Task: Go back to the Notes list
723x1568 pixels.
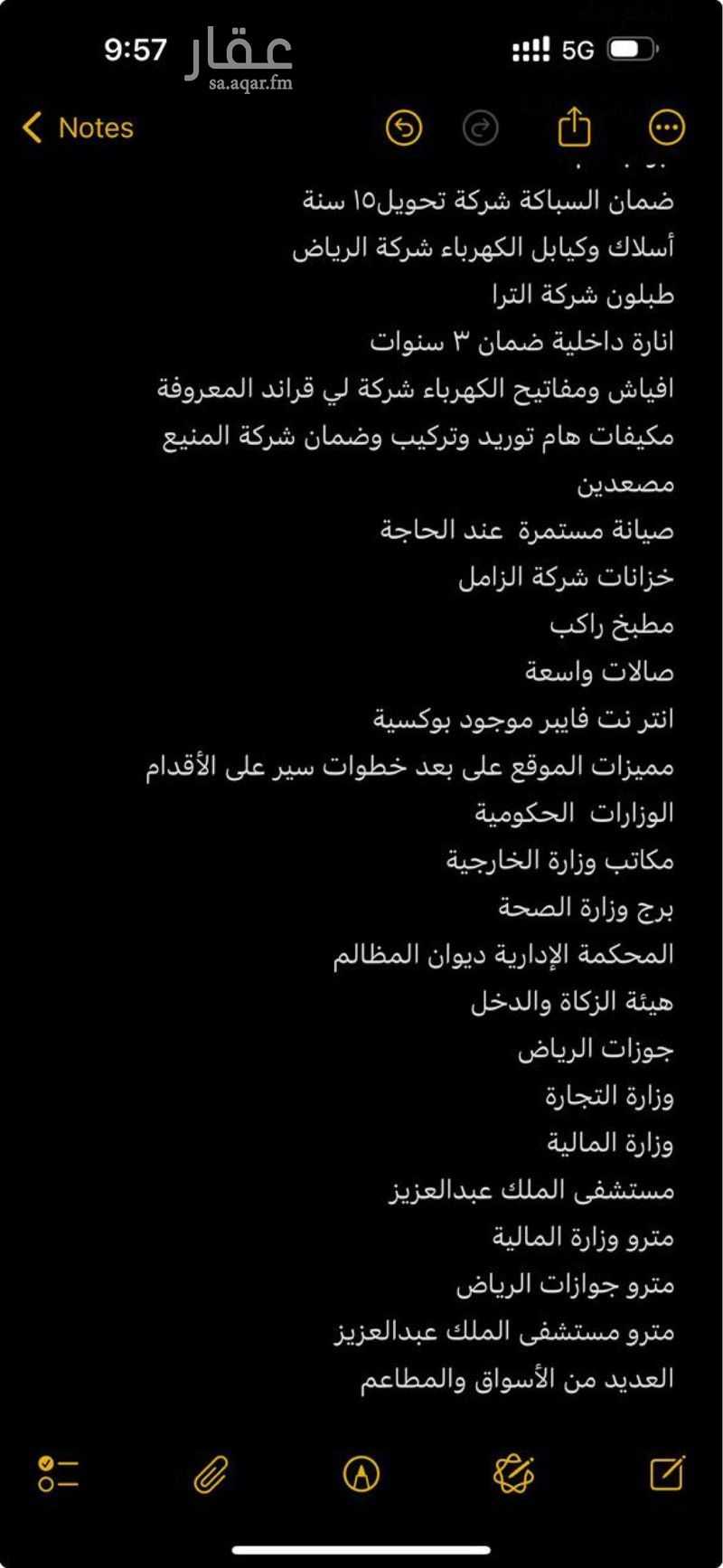Action: tap(78, 128)
